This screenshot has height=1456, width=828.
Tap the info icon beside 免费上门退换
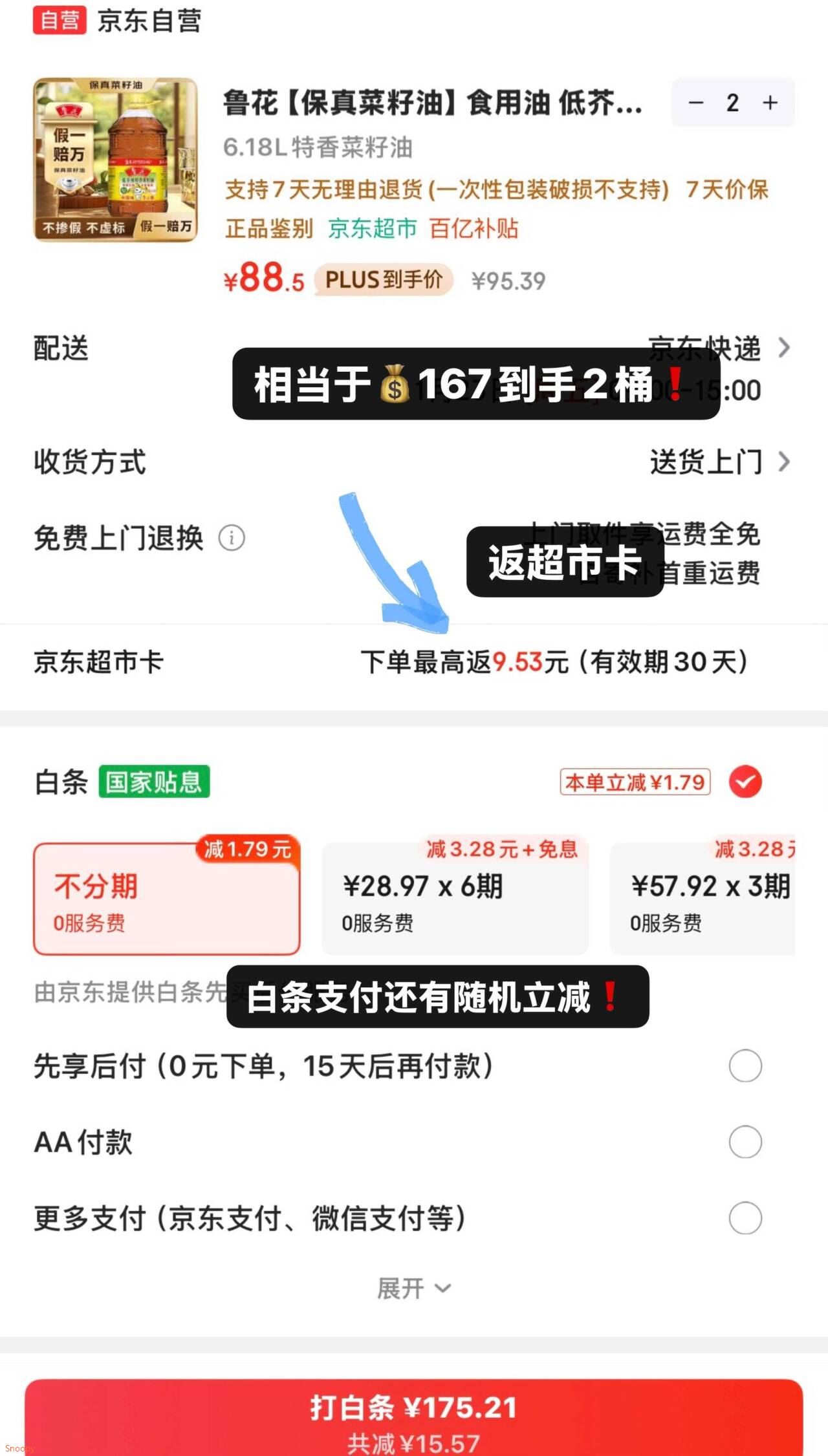[x=231, y=537]
